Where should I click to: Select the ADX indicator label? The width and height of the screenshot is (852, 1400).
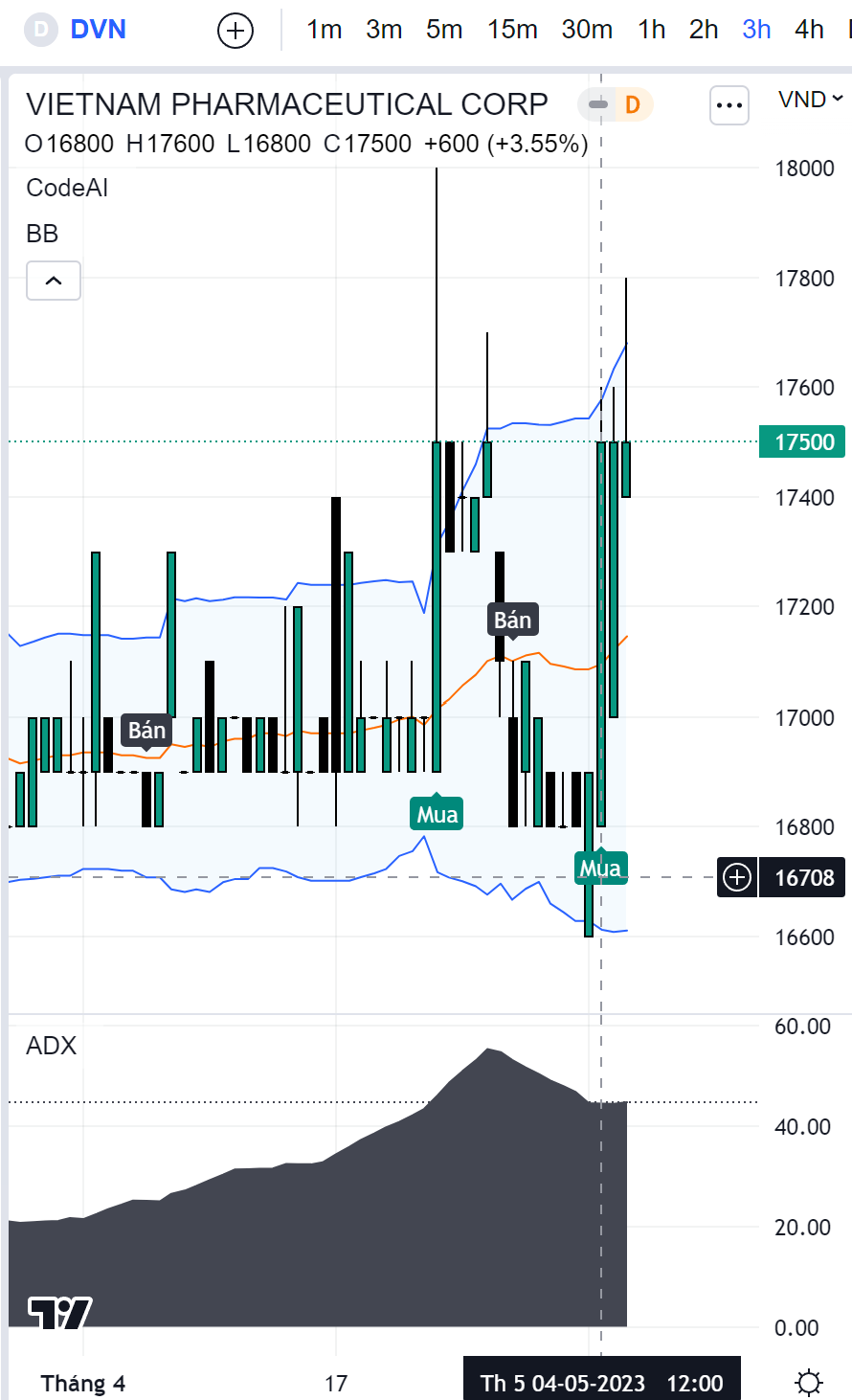pos(52,1046)
